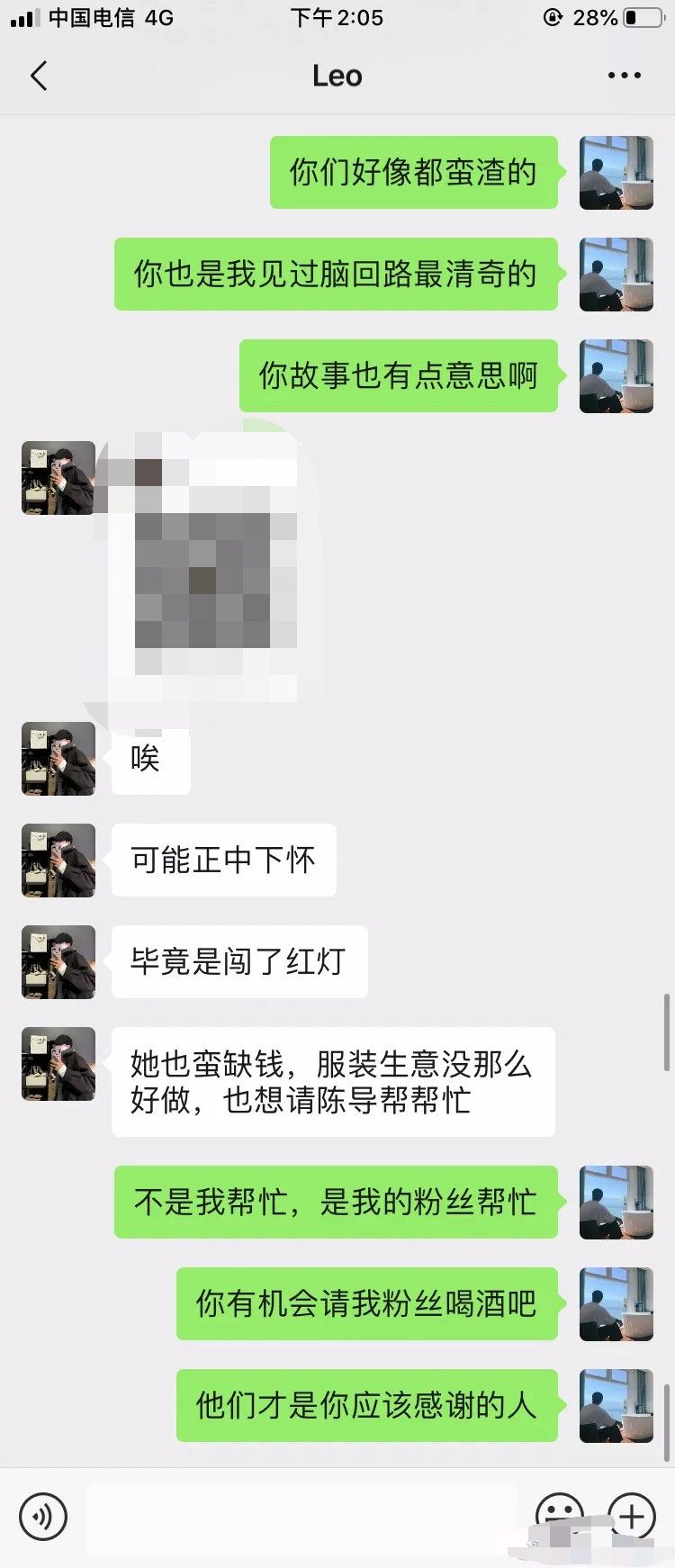The height and width of the screenshot is (1568, 675).
Task: Switch to voice message input
Action: 42,1517
